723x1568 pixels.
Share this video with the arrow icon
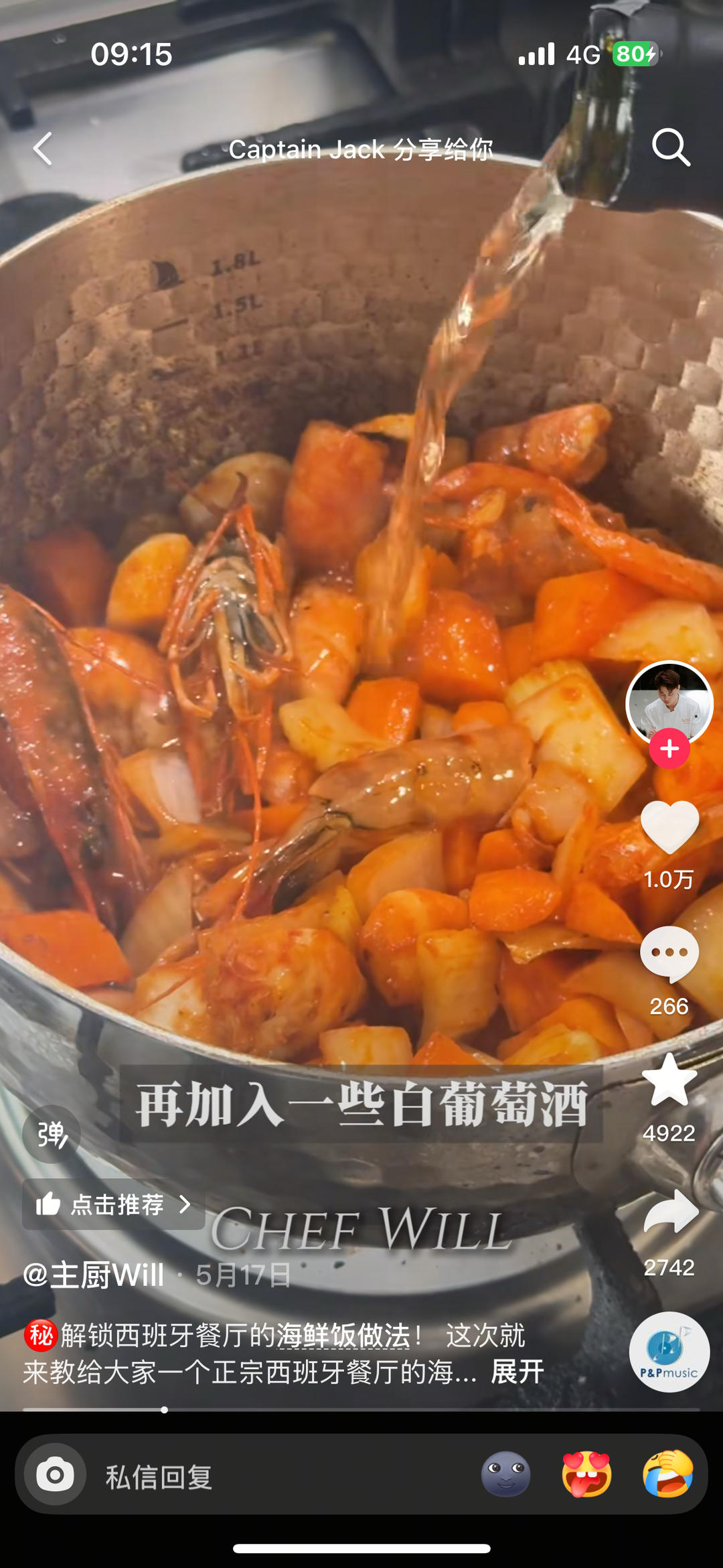click(670, 1212)
